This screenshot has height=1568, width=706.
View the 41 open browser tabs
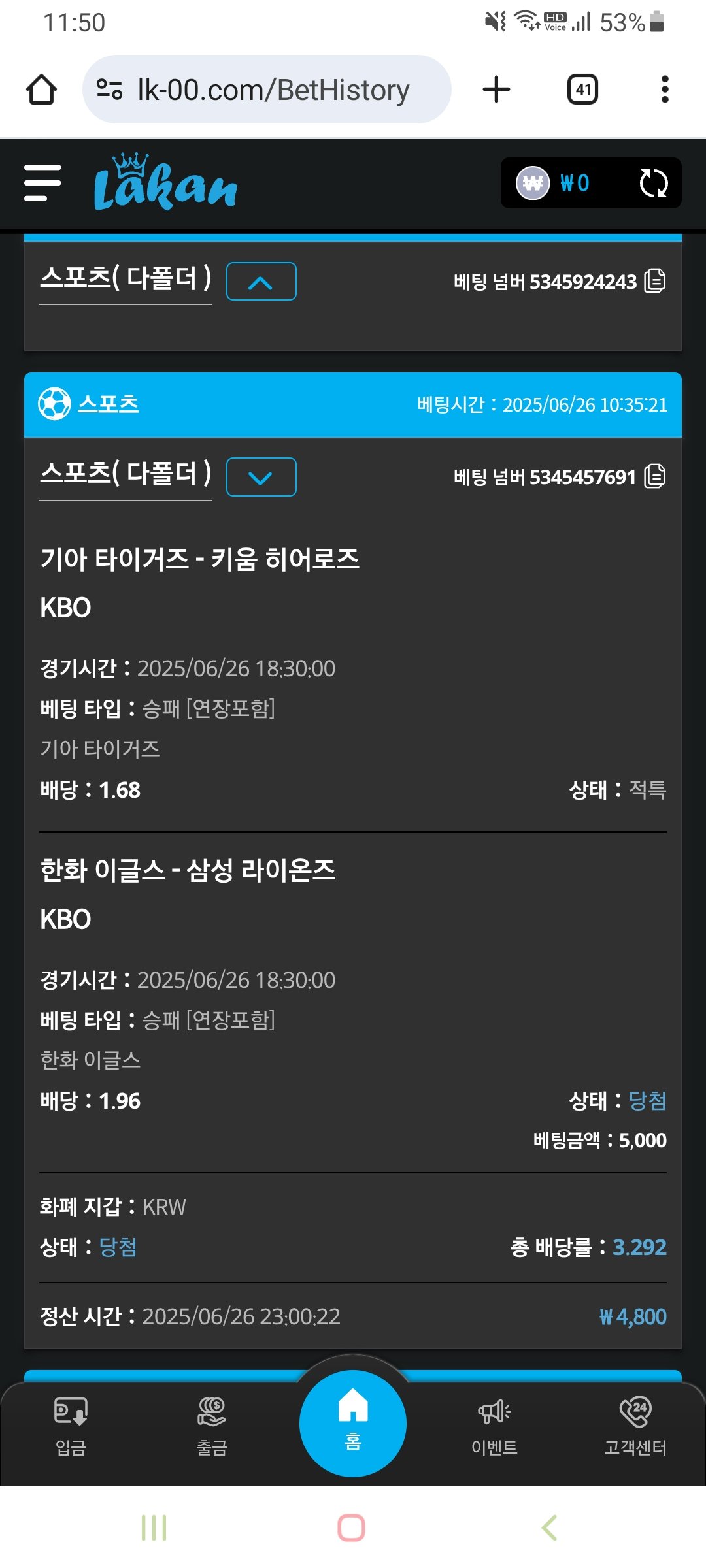[x=582, y=90]
